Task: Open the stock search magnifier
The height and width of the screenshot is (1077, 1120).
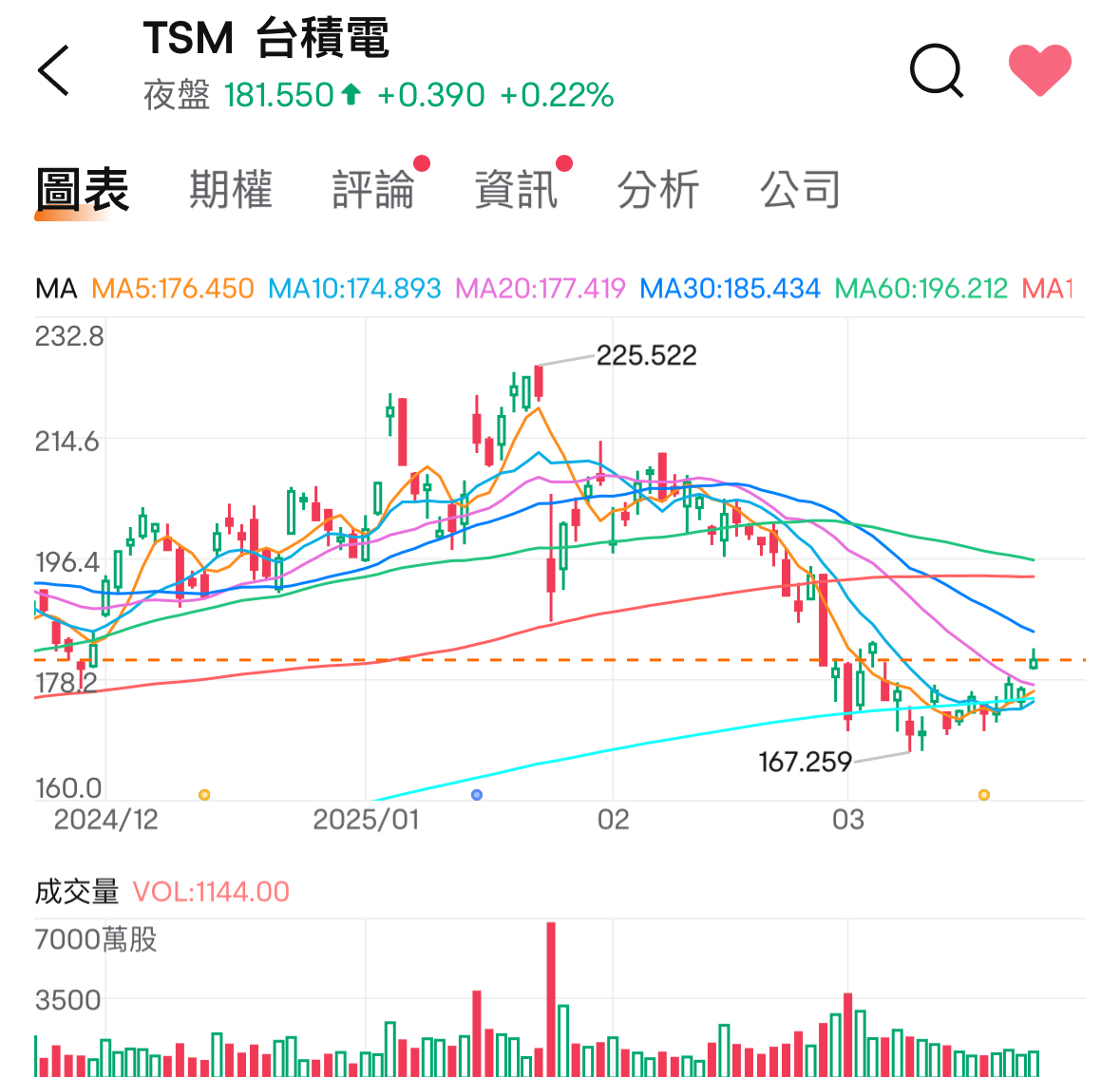Action: [x=936, y=70]
